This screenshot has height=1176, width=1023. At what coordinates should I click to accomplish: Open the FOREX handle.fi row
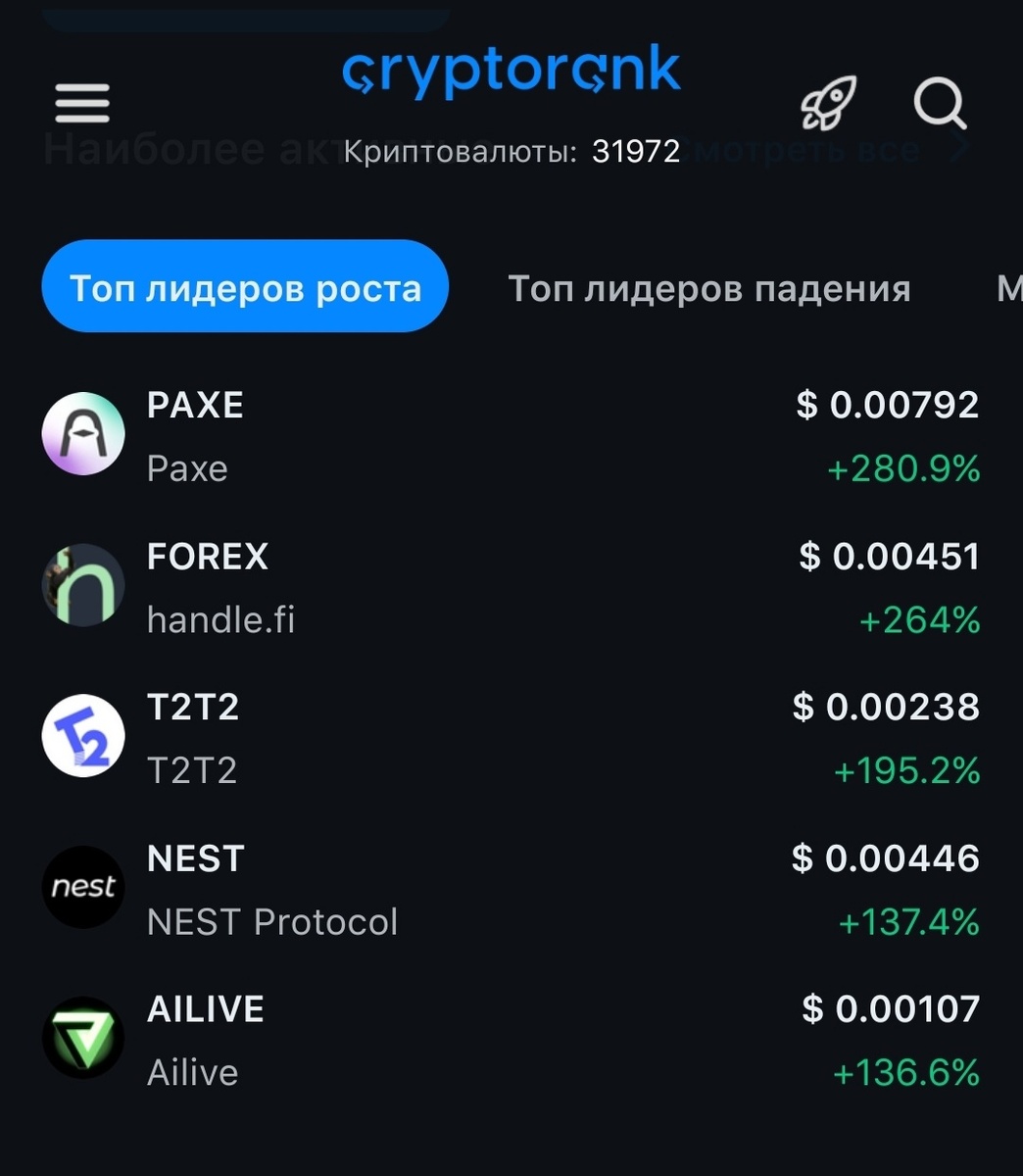coord(511,587)
